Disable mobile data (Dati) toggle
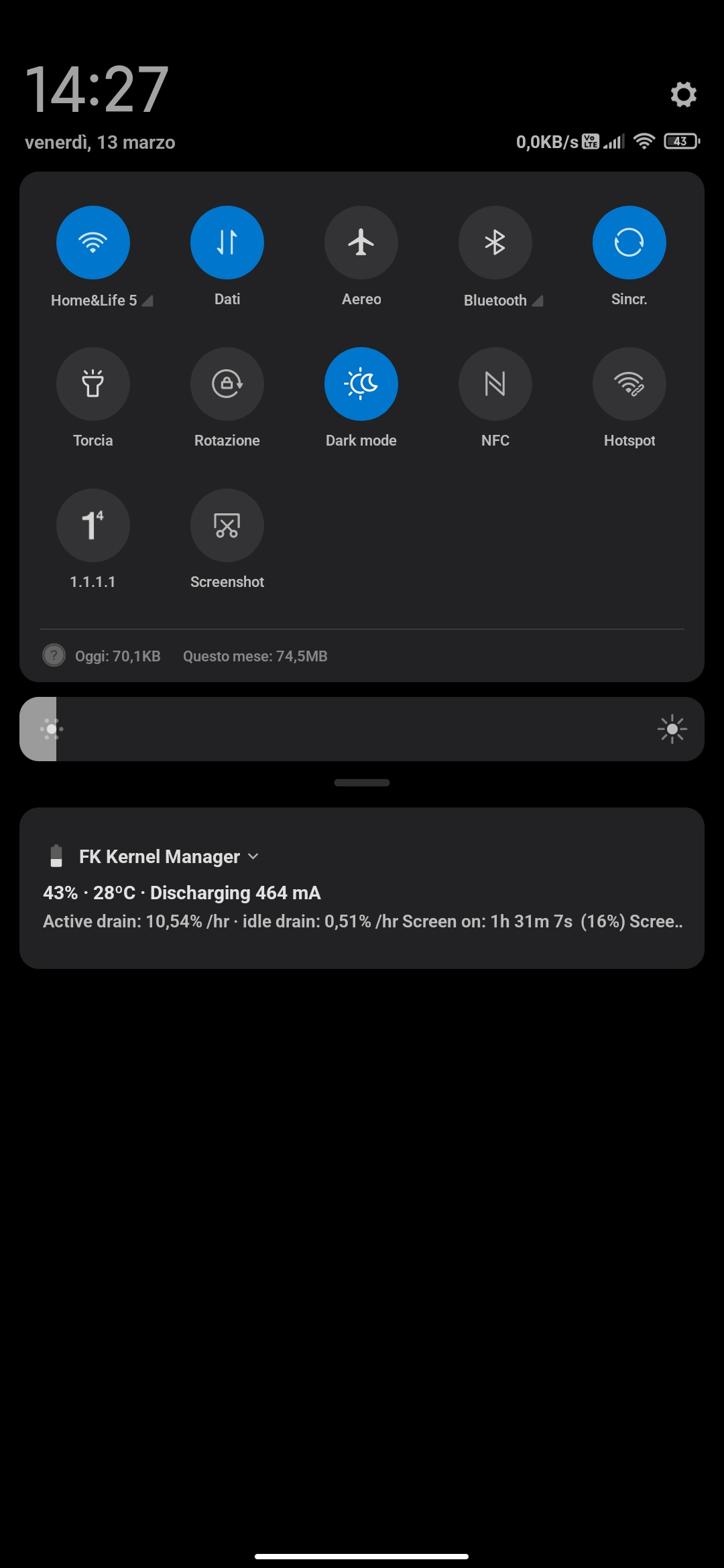 [227, 243]
